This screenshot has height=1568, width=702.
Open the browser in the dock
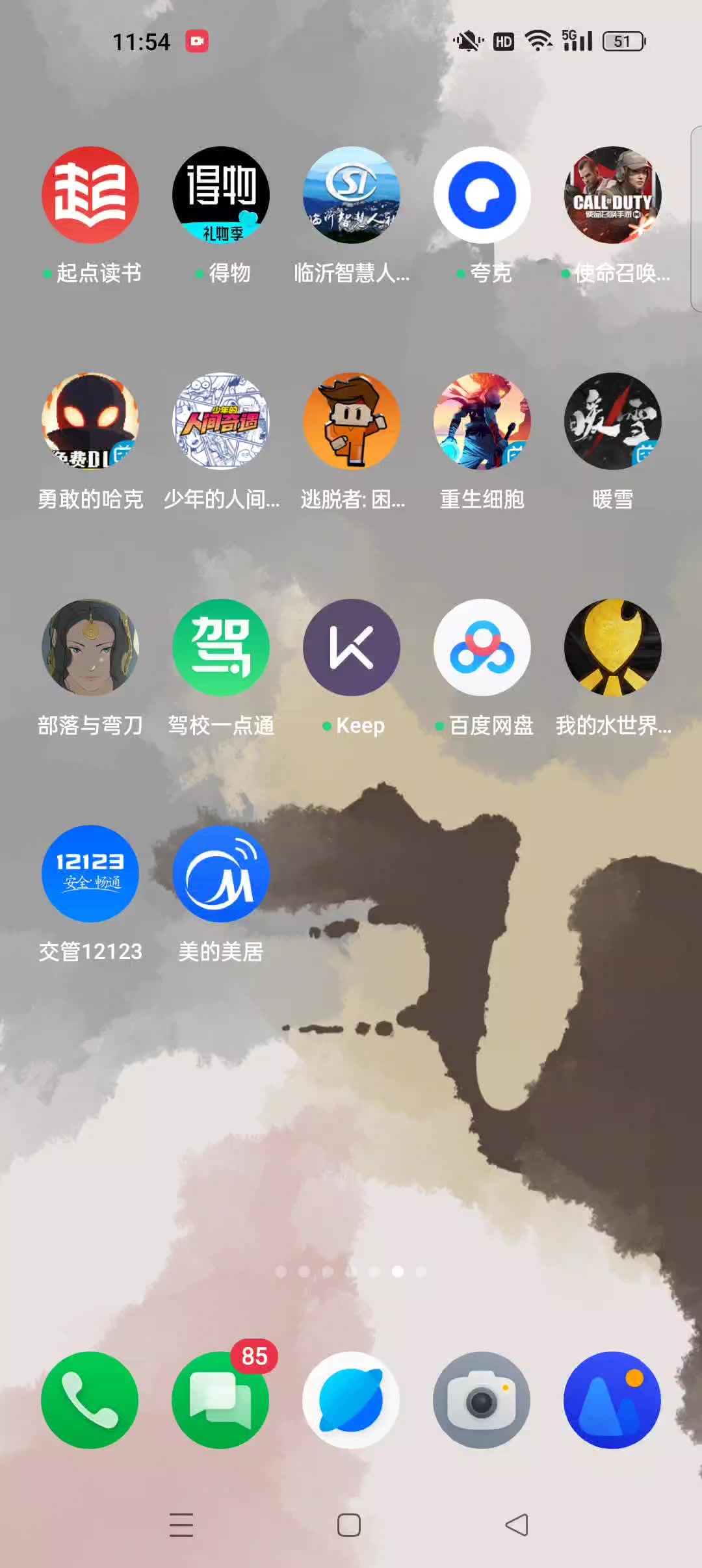(351, 1400)
